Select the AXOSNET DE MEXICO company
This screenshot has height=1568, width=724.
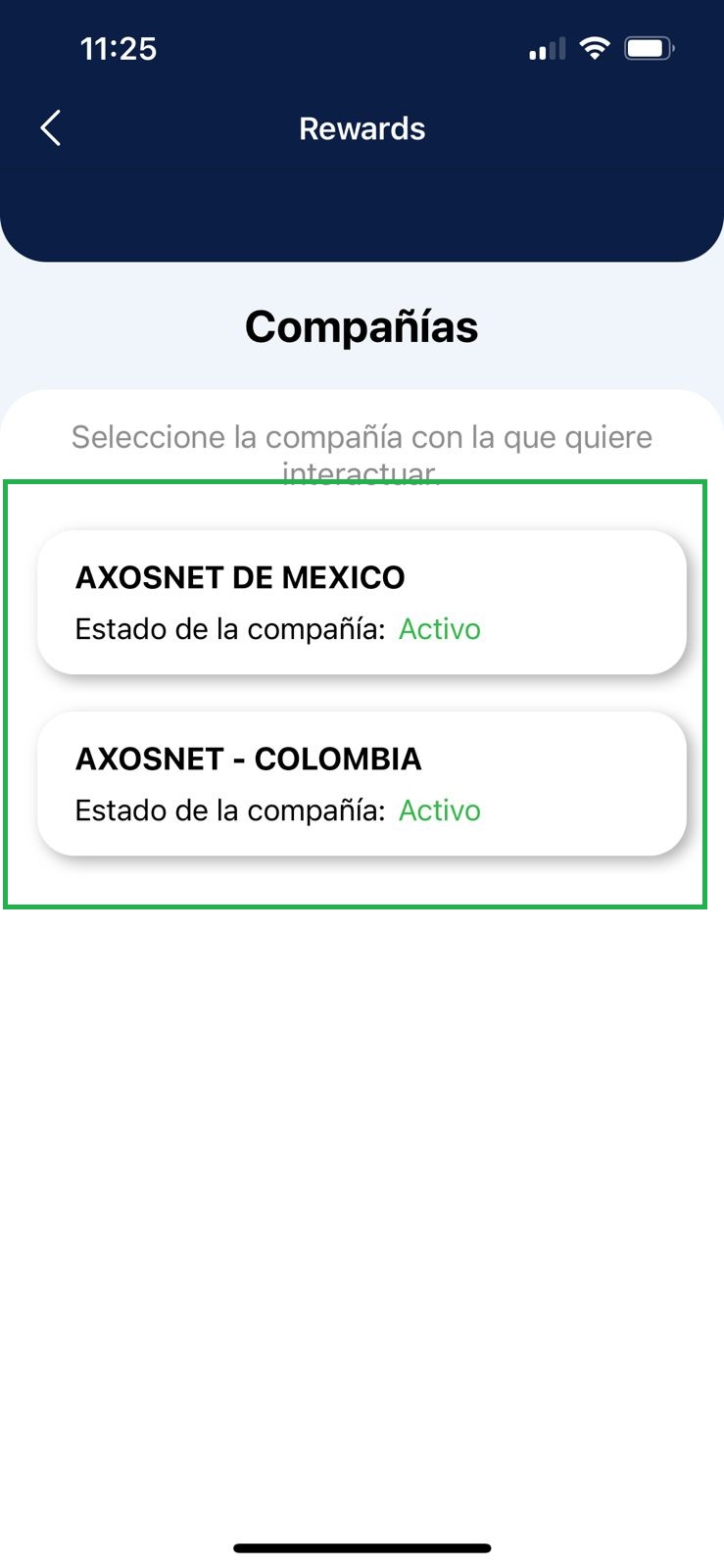pos(361,602)
